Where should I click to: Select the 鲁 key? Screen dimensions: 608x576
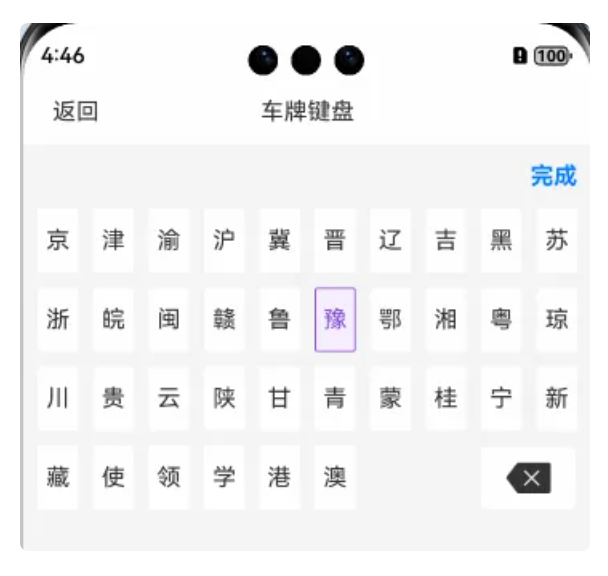(279, 319)
